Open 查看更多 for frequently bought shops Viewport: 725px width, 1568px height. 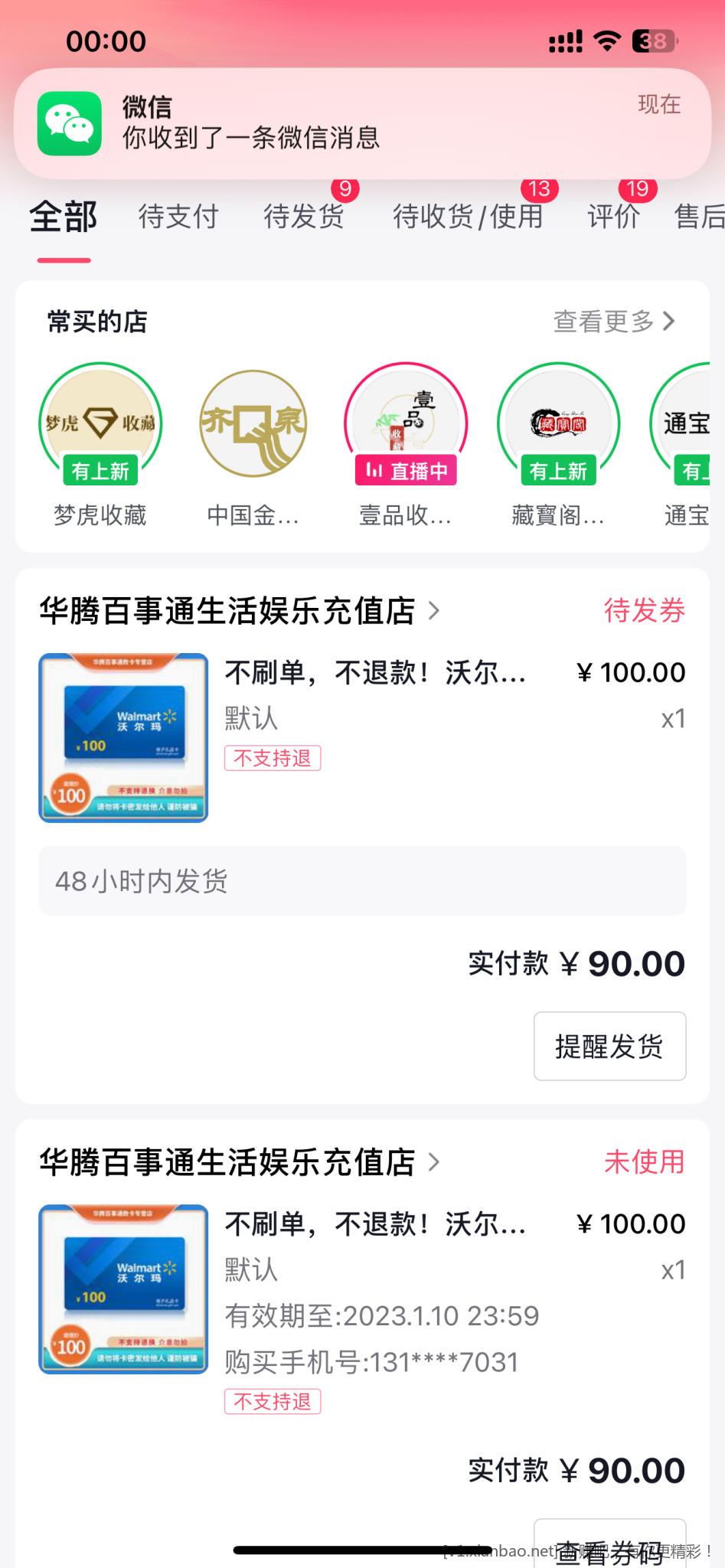pyautogui.click(x=614, y=322)
